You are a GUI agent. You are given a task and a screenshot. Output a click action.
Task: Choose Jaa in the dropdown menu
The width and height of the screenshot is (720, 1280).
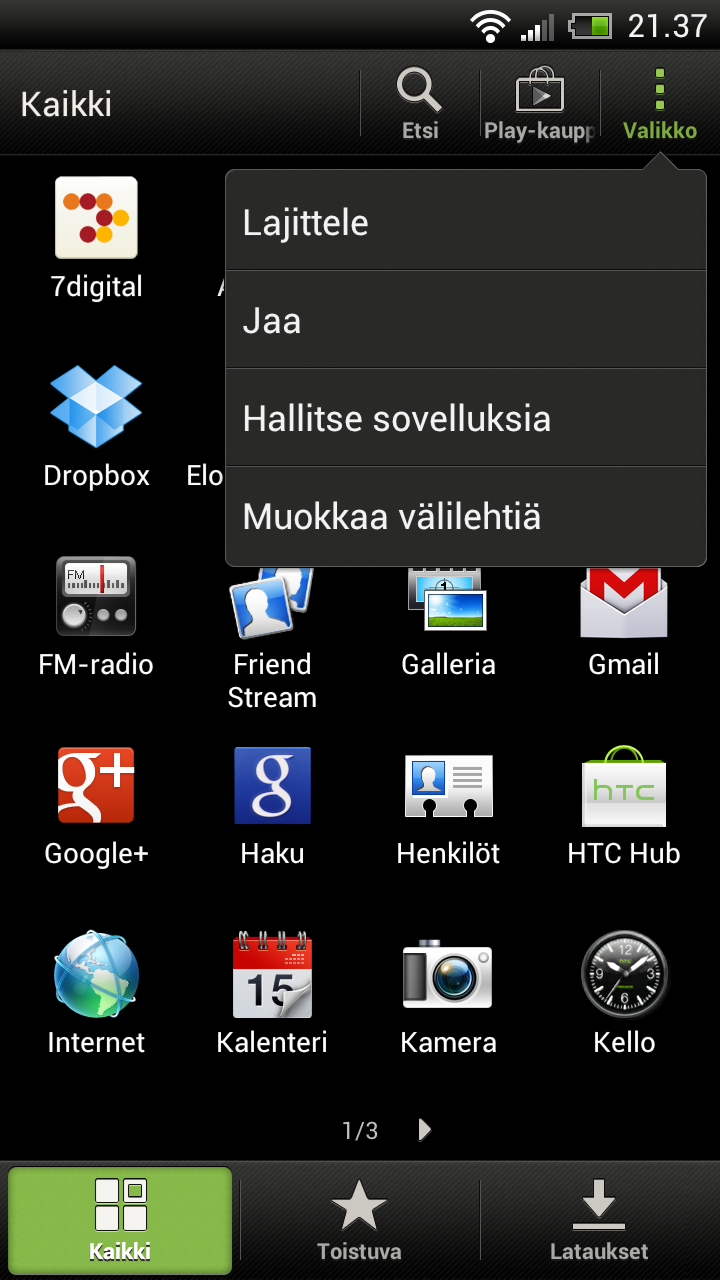click(465, 320)
